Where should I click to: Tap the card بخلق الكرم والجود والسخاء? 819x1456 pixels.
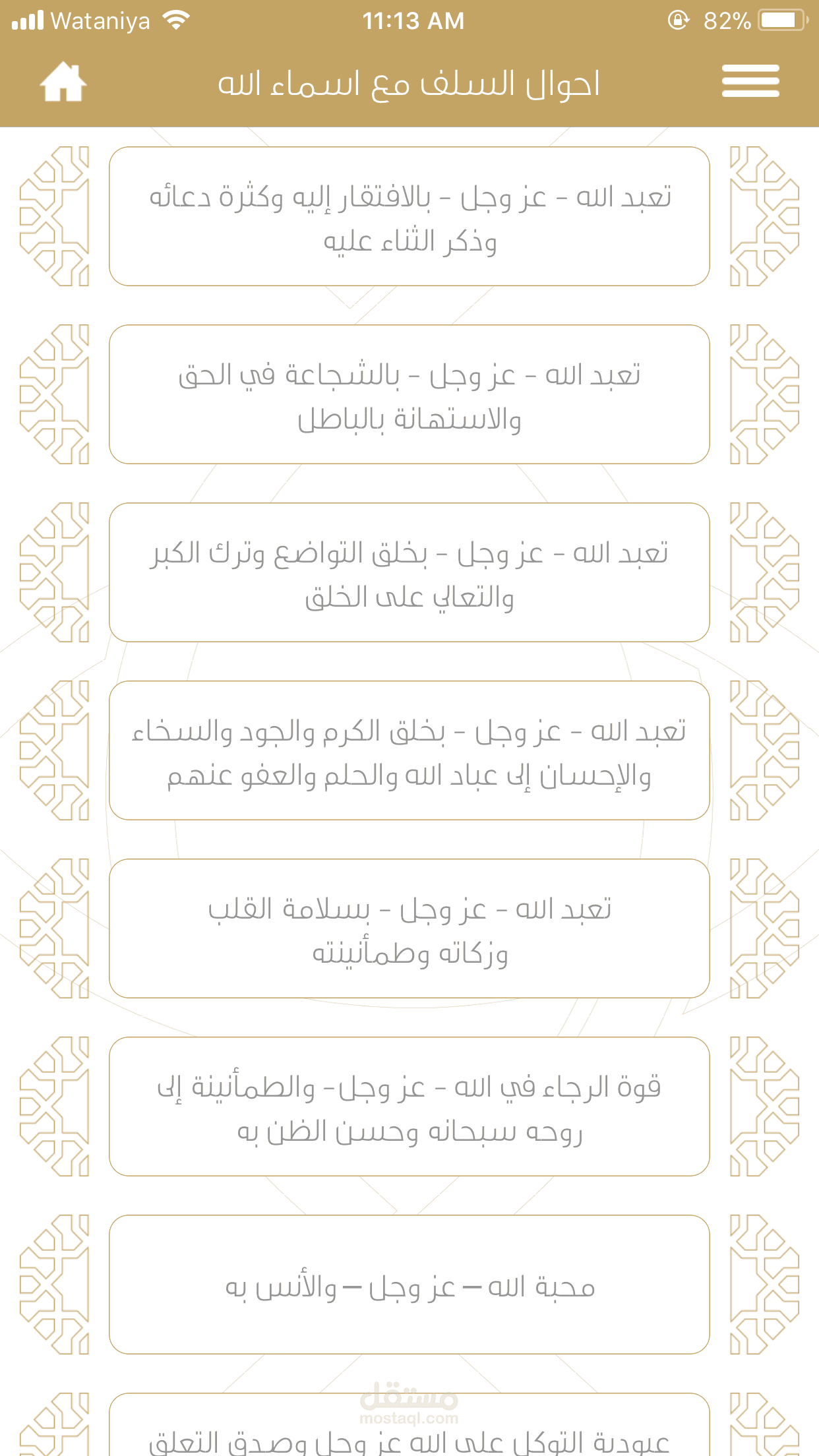click(x=409, y=750)
